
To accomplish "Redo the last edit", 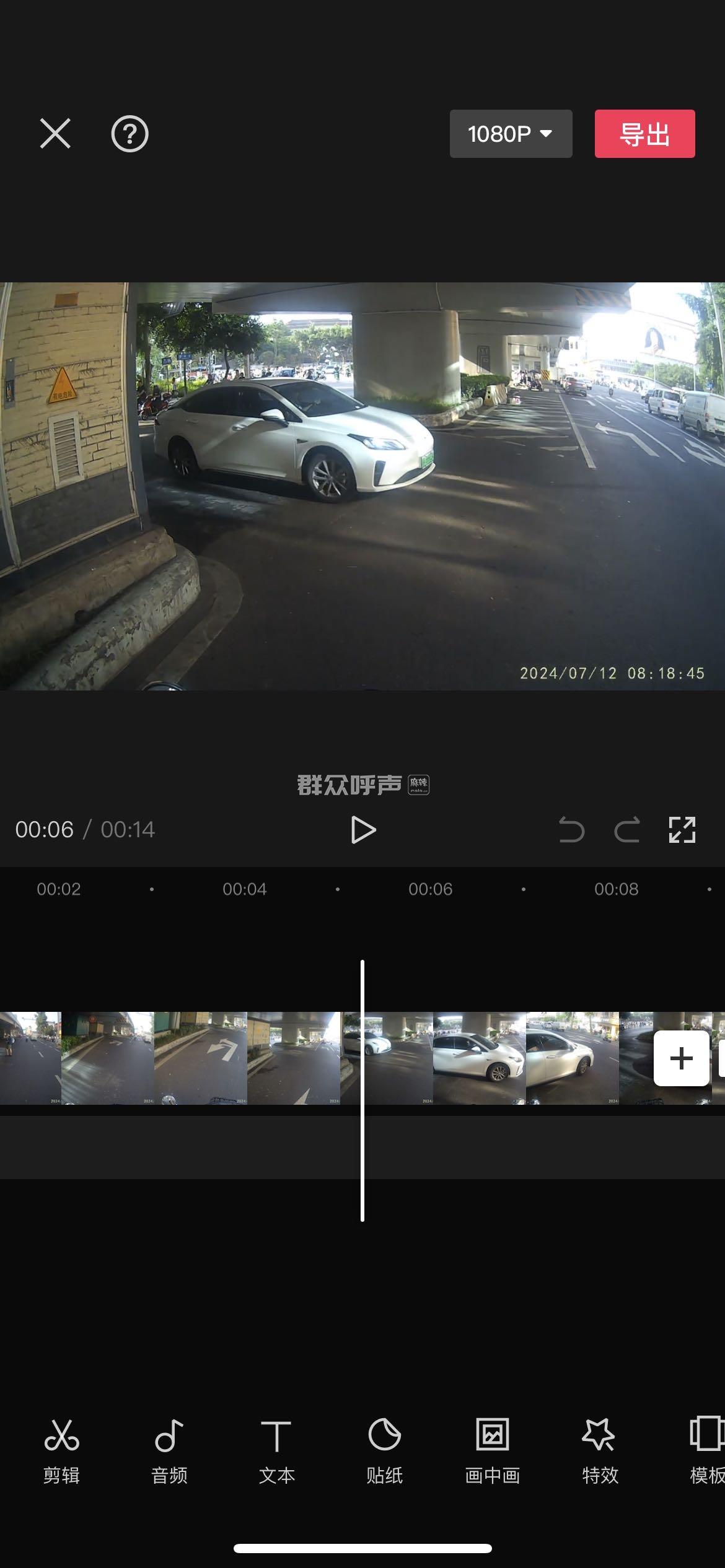I will coord(627,830).
